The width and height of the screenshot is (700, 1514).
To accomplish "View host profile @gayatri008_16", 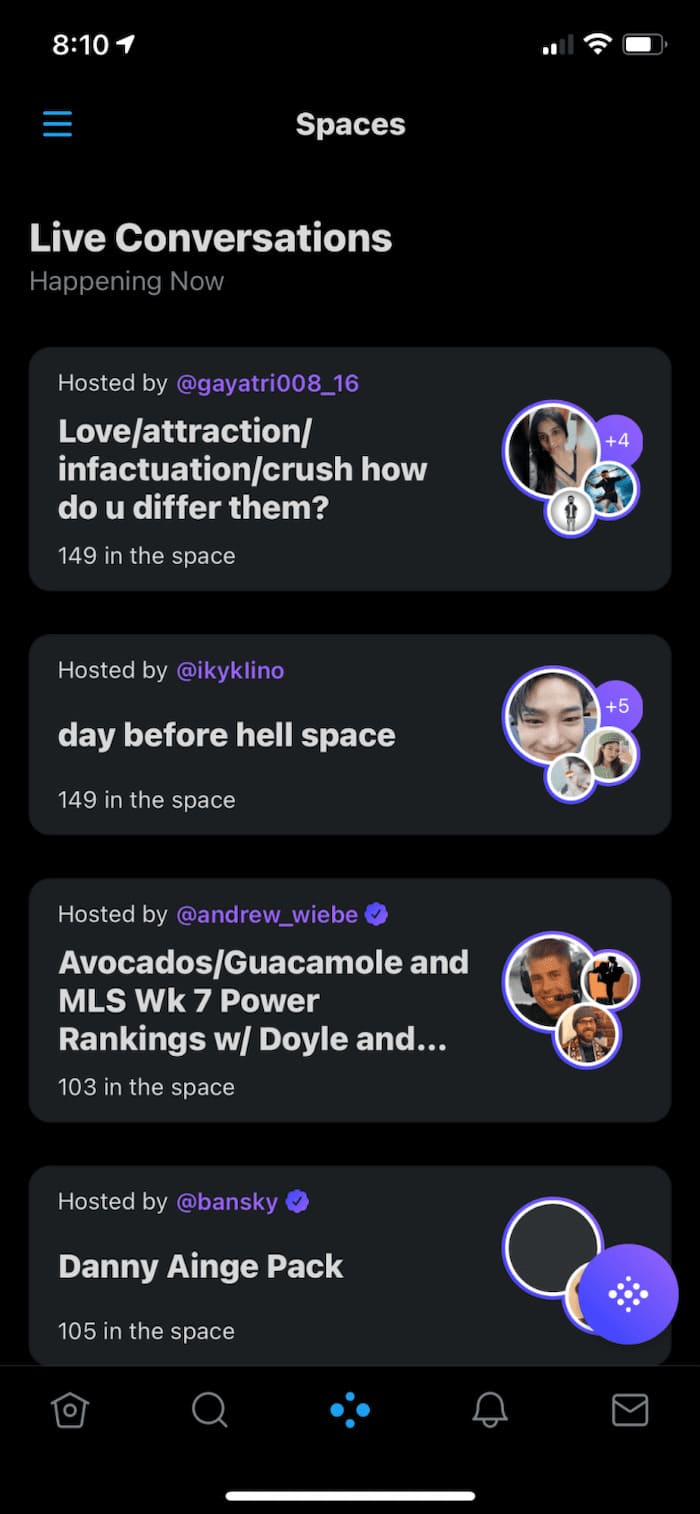I will tap(267, 383).
